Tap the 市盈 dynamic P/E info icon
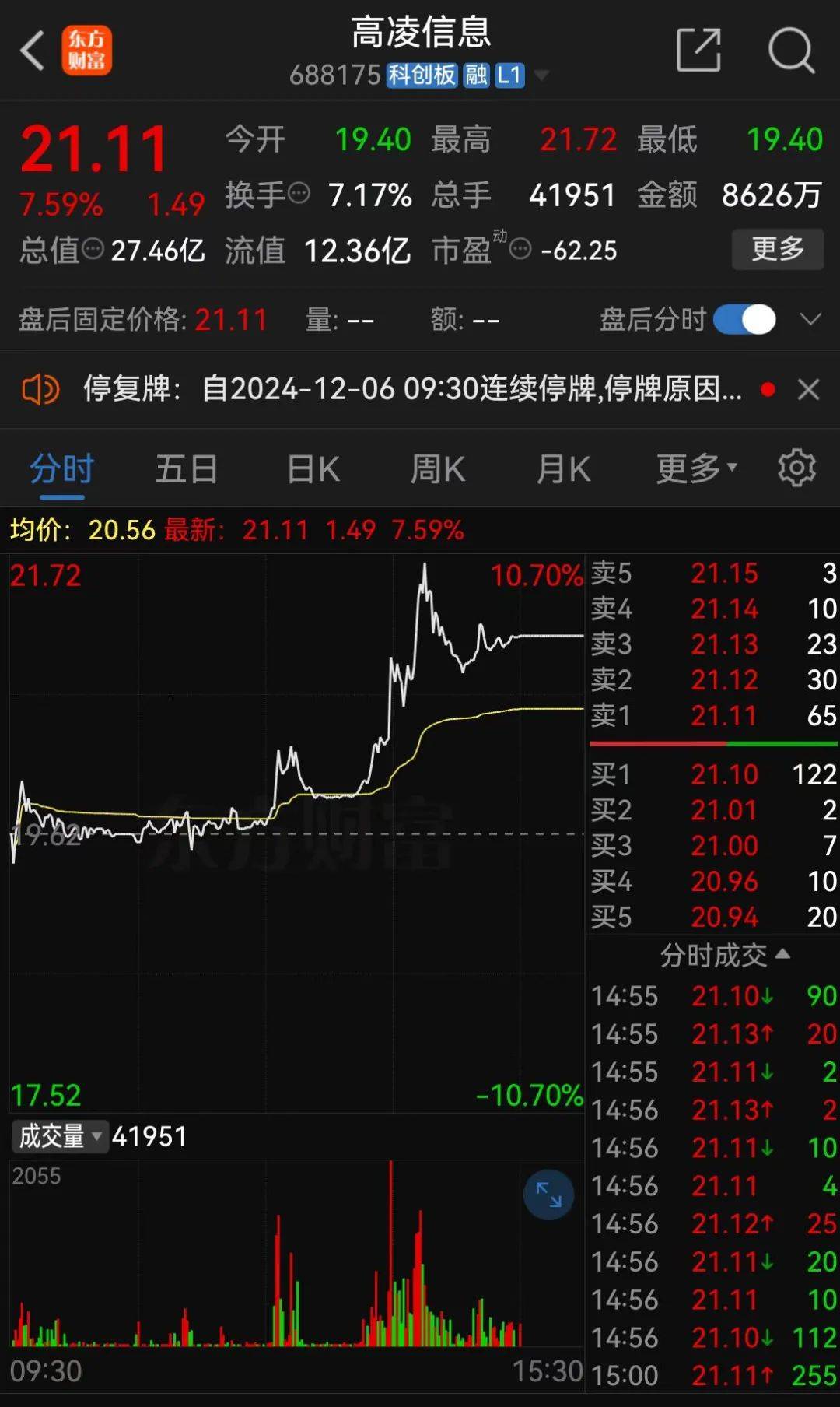Image resolution: width=840 pixels, height=1407 pixels. (521, 250)
